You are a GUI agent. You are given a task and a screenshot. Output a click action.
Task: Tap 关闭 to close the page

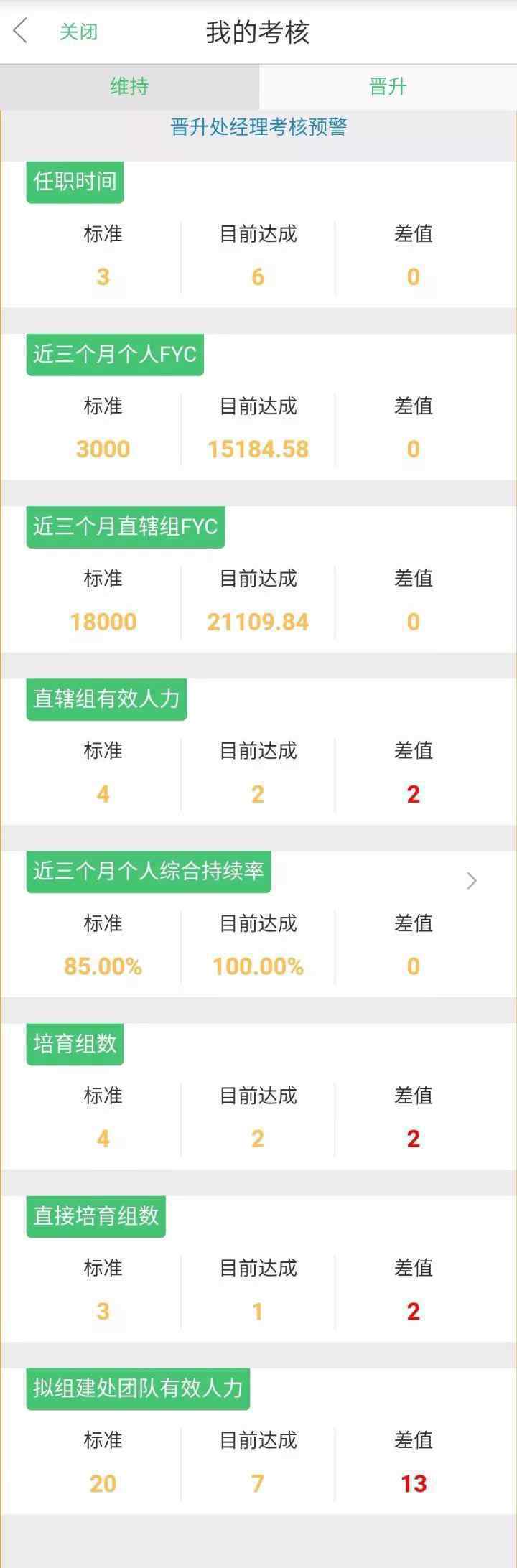[78, 32]
